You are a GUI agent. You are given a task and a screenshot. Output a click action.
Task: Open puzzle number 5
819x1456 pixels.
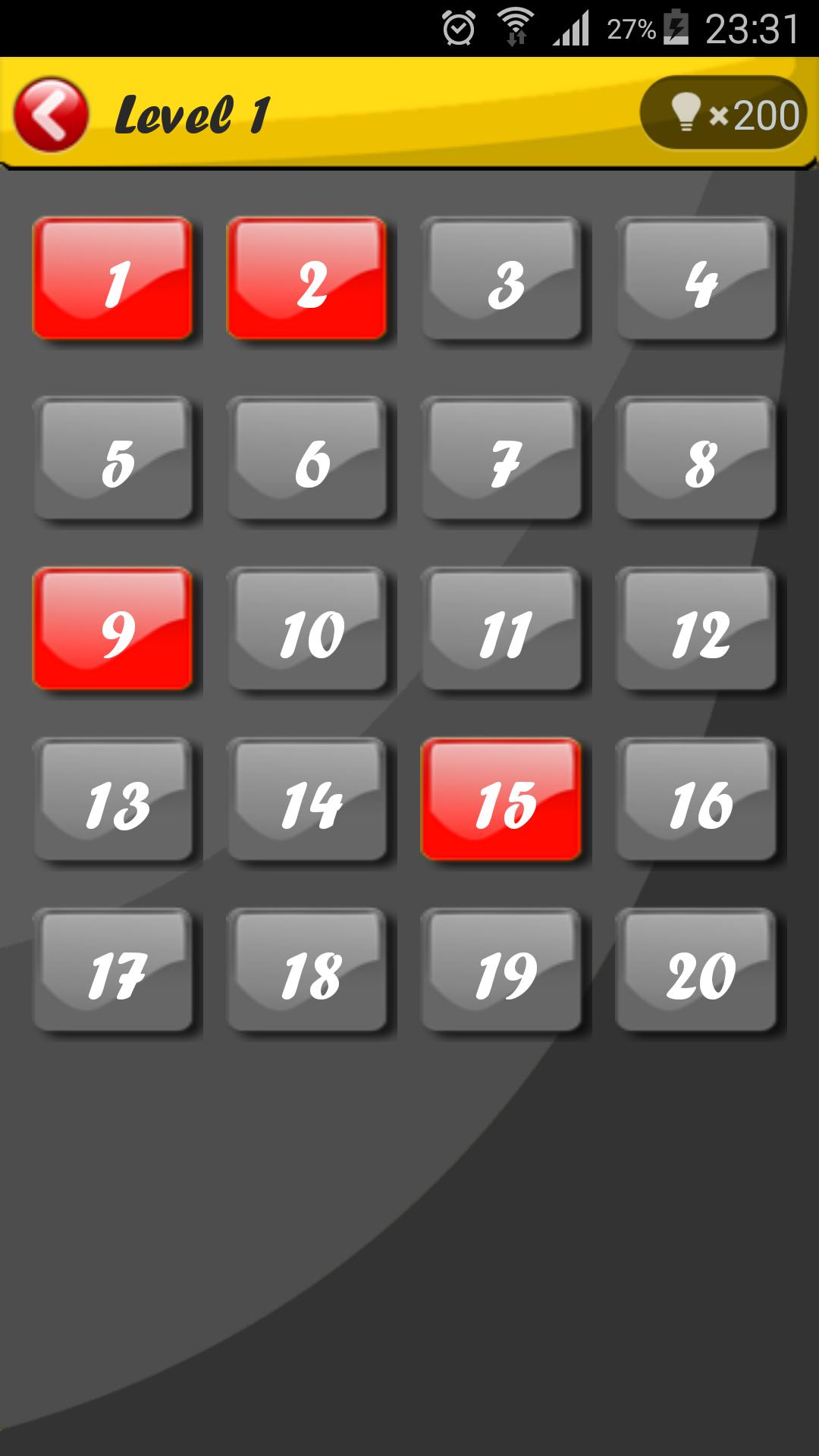pyautogui.click(x=112, y=458)
